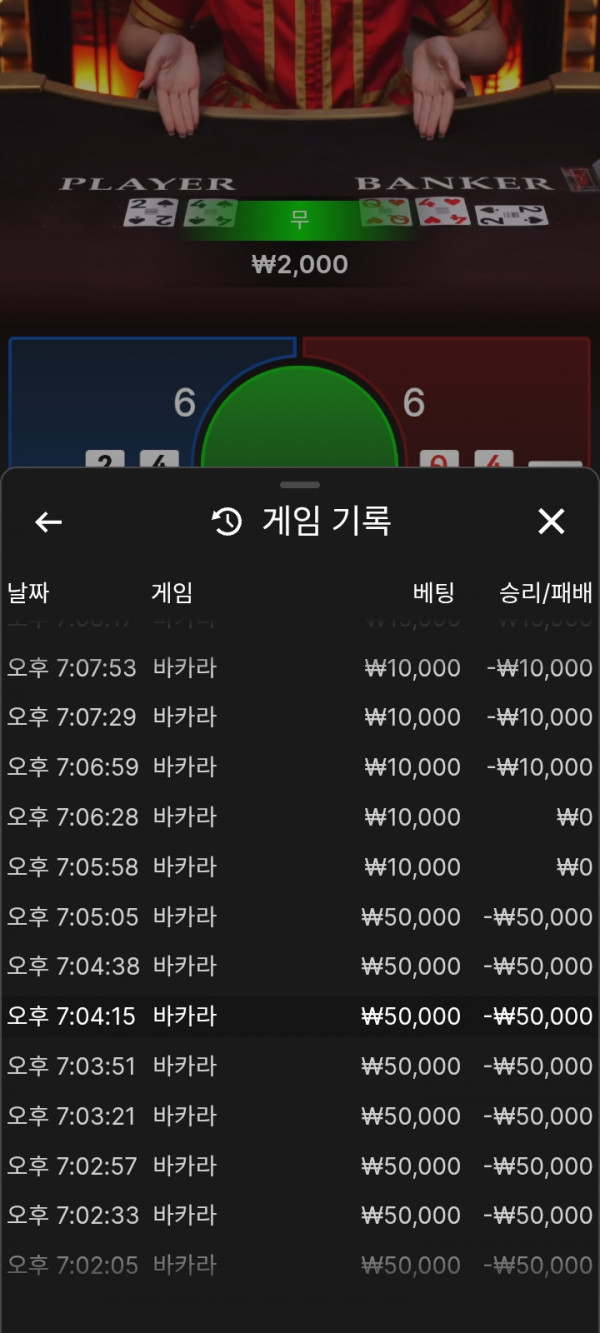Open the 오후 7:07:29 바카라 record
This screenshot has height=1333, width=600.
tap(300, 717)
